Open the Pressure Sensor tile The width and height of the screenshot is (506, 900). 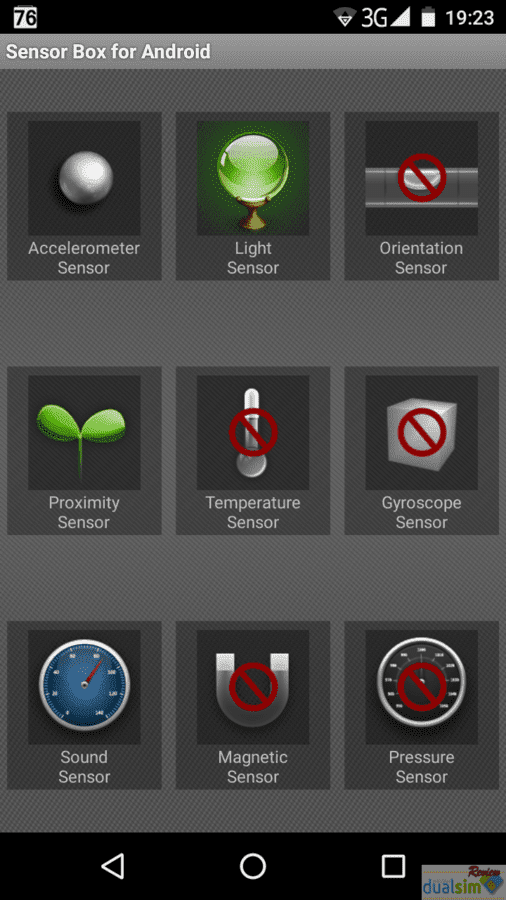pos(421,705)
